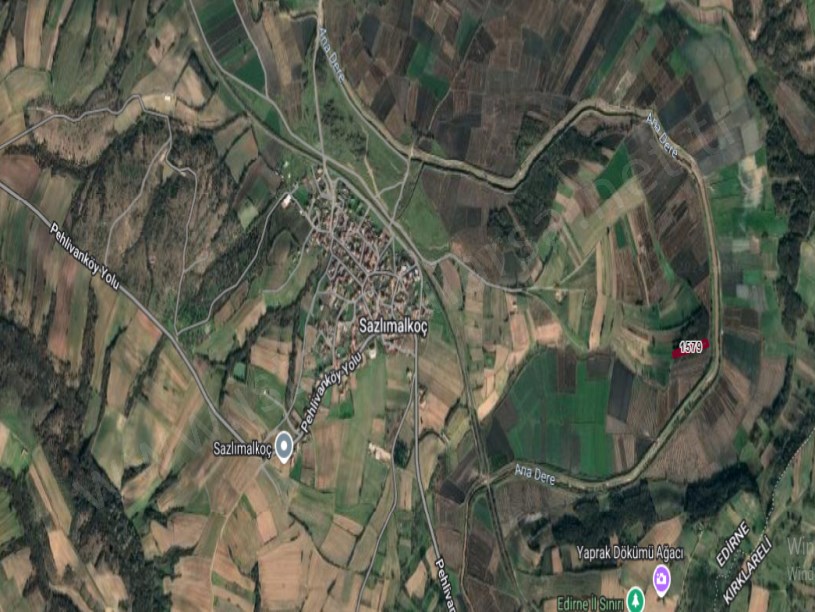
Task: Select the Yaprak Dökümü Ağacı camera marker
Action: point(661,577)
